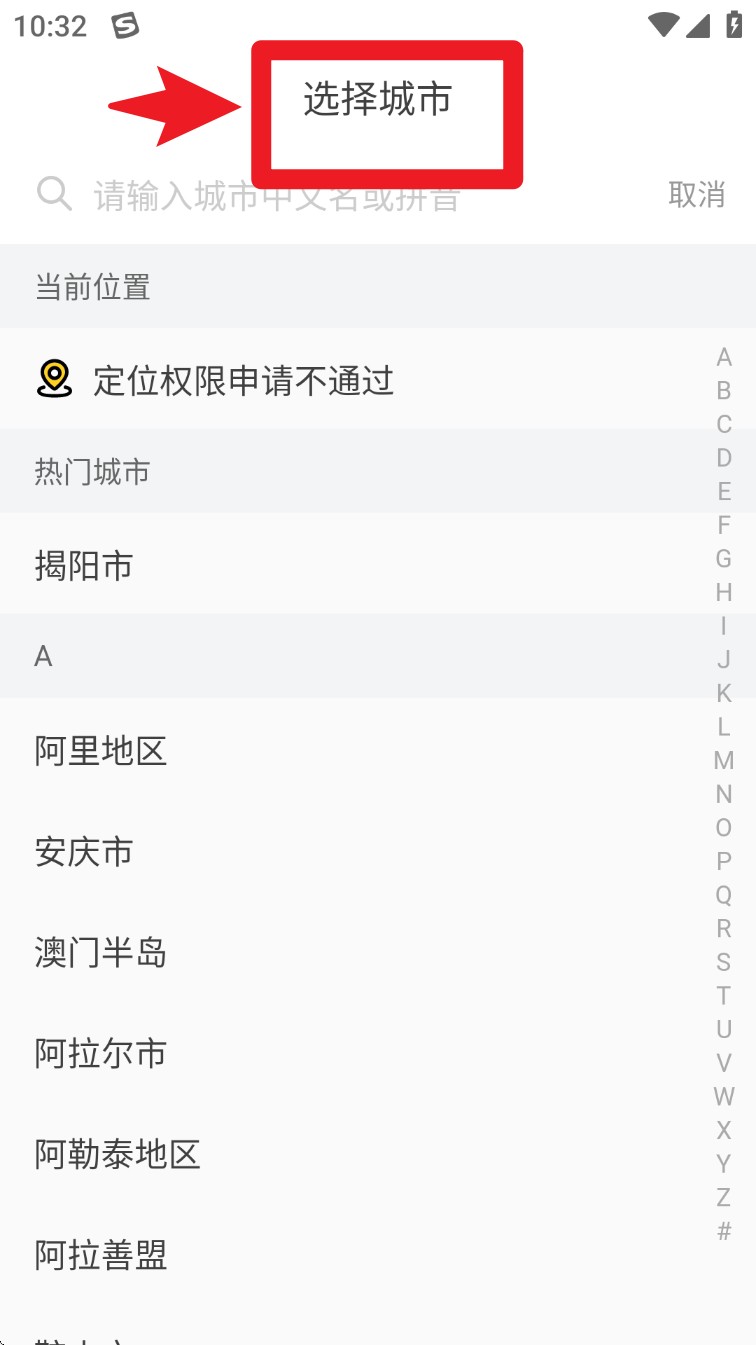Screen dimensions: 756x1345
Task: Select 安庆市 as the city
Action: [378, 851]
